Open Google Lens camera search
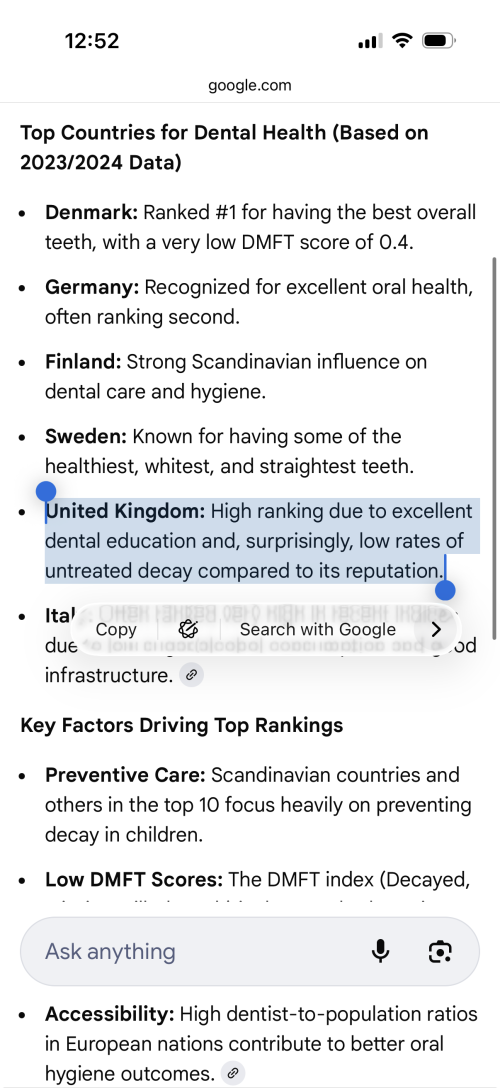The height and width of the screenshot is (1088, 500). tap(440, 951)
